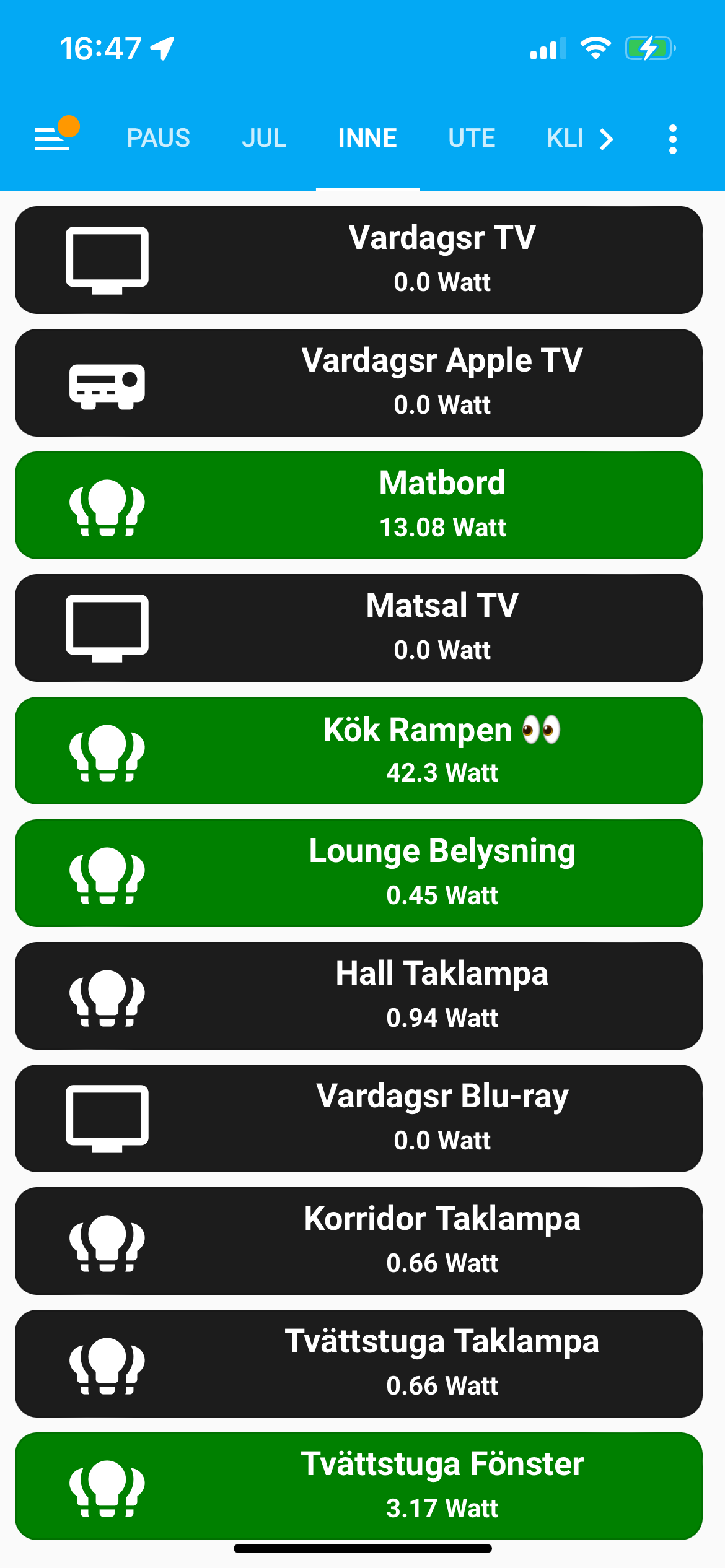The width and height of the screenshot is (725, 1568).
Task: Turn off Lounge Belysning
Action: point(359,873)
